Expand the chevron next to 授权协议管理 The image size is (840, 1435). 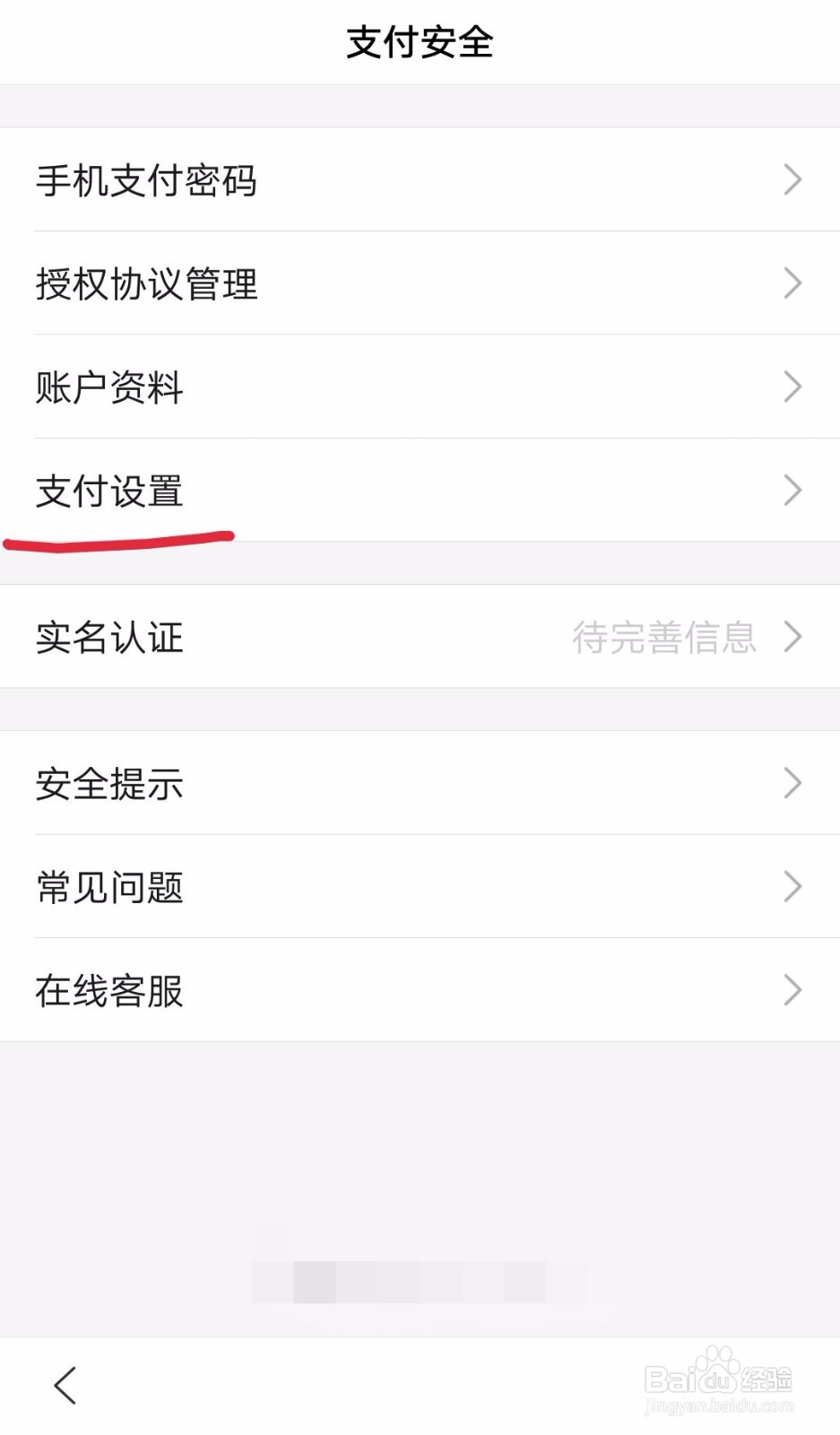pyautogui.click(x=792, y=283)
